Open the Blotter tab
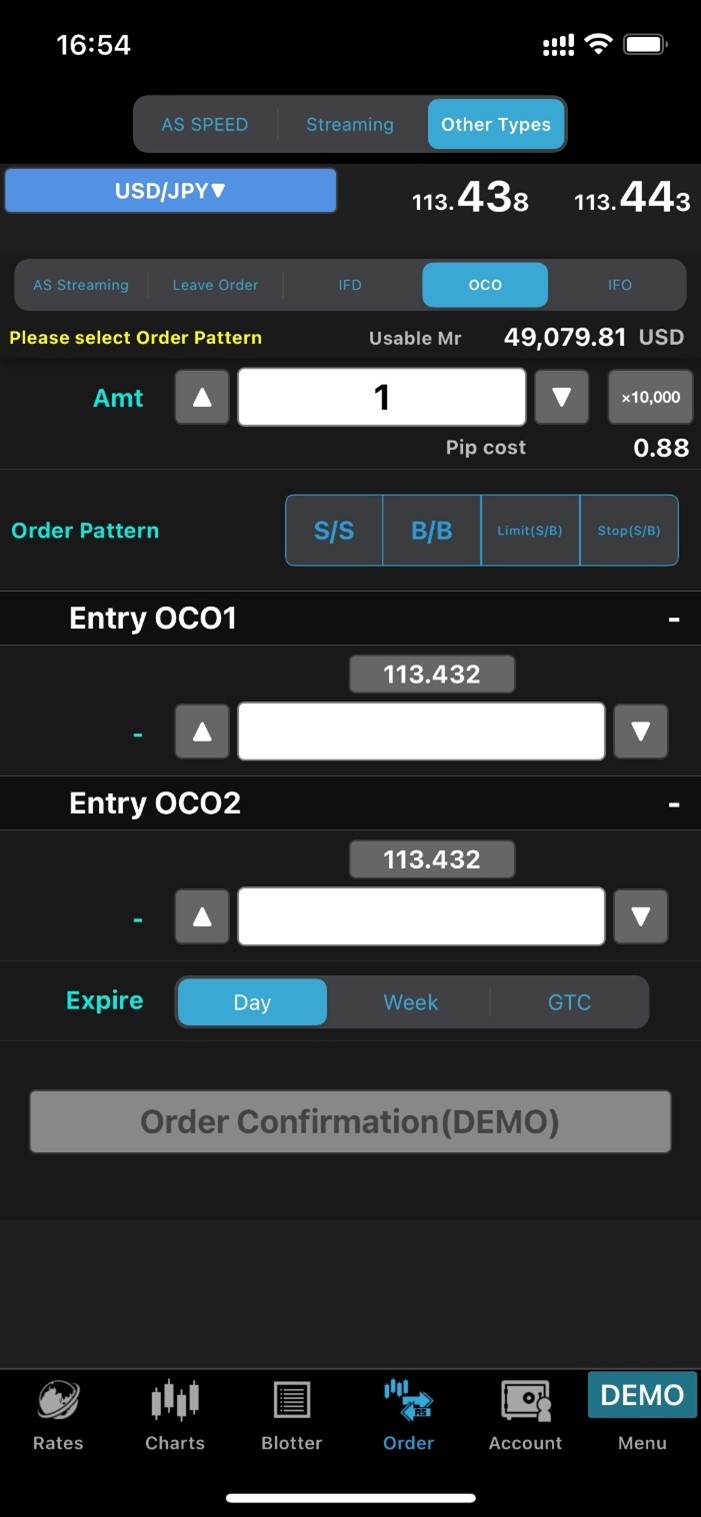 (292, 1416)
